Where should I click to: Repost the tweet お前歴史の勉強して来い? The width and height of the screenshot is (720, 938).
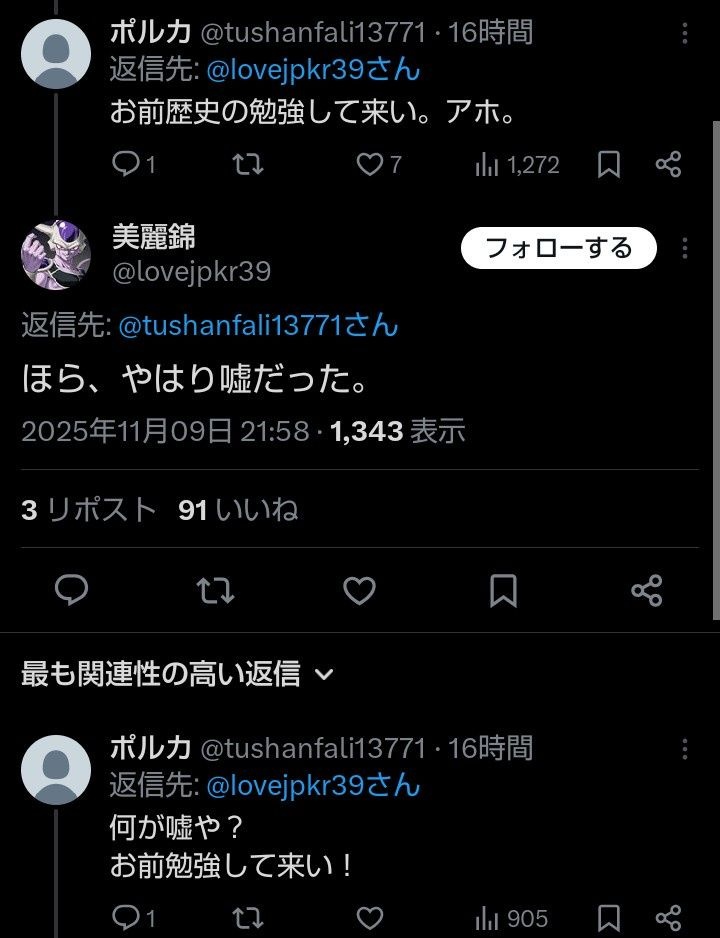[247, 165]
